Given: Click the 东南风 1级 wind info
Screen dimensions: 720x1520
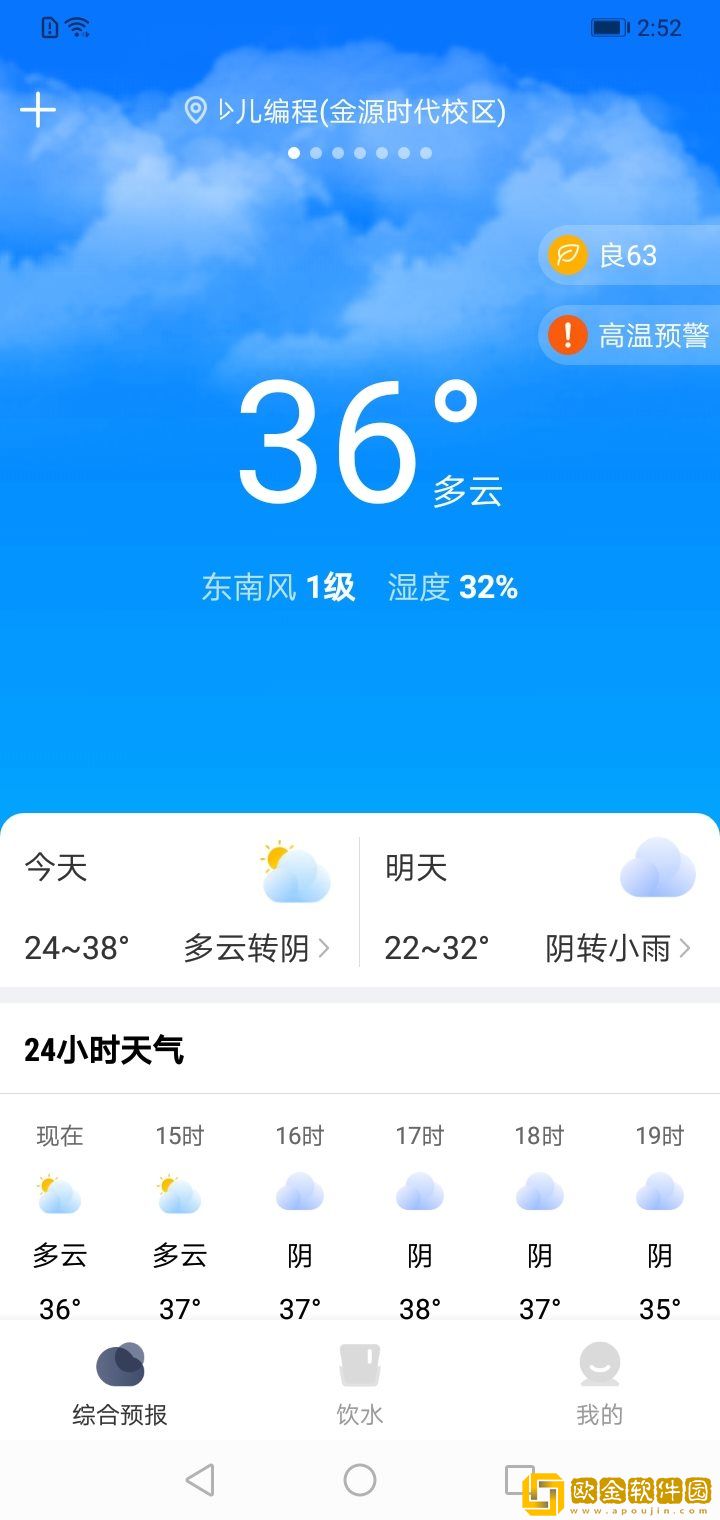Looking at the screenshot, I should (278, 588).
